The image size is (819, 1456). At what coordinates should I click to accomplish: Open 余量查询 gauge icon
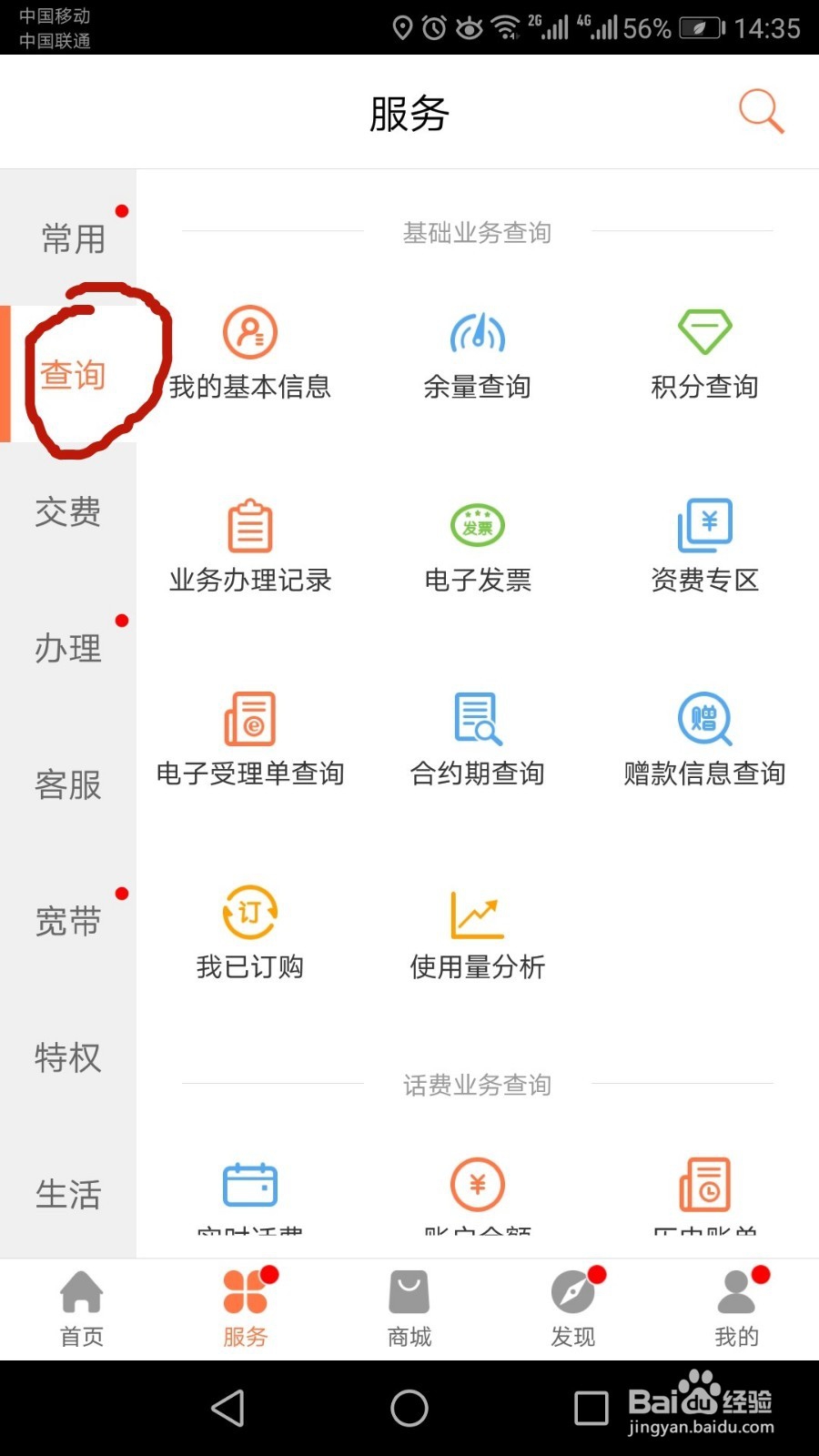click(477, 332)
